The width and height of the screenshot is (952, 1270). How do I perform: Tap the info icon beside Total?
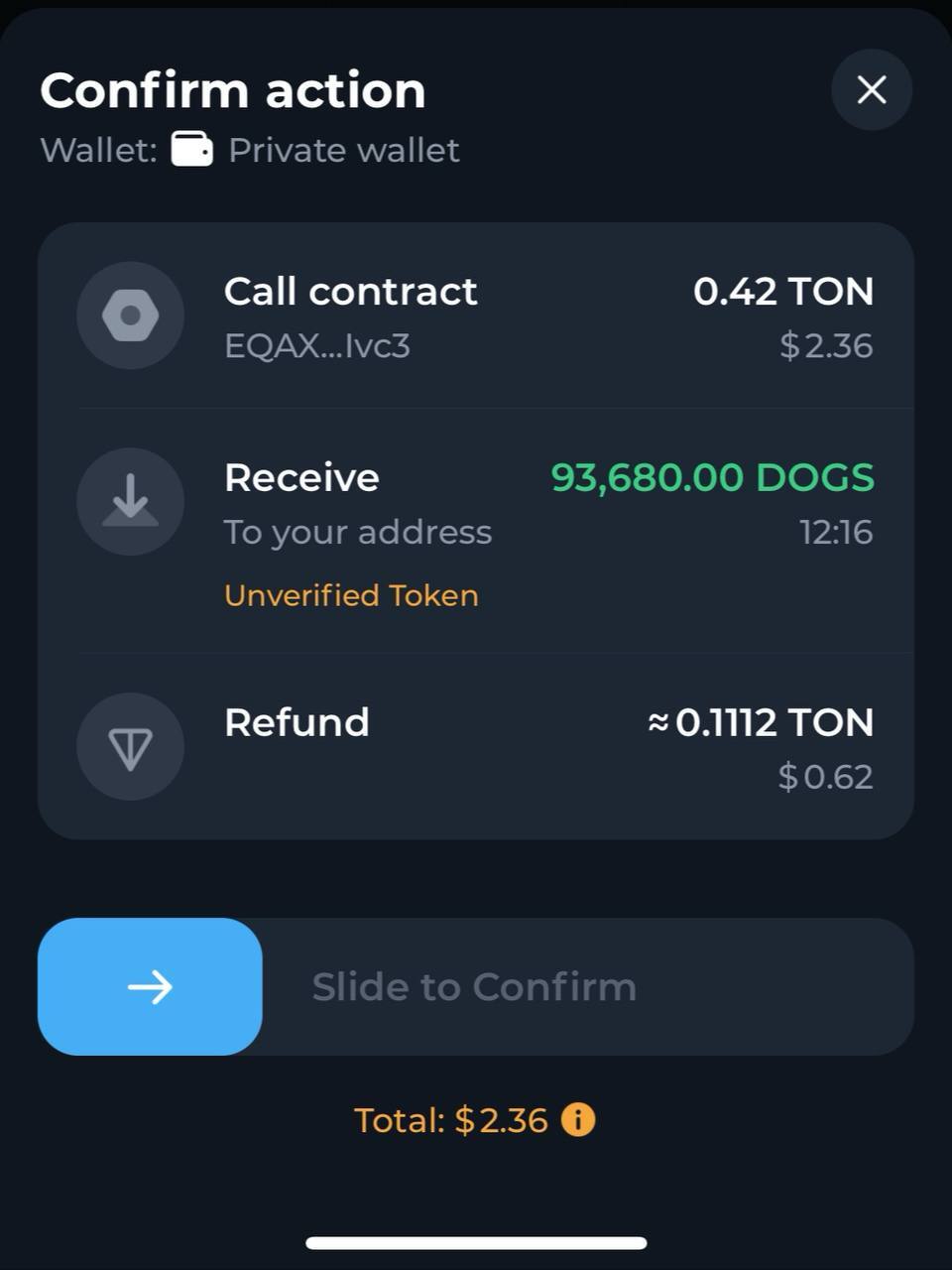576,1118
